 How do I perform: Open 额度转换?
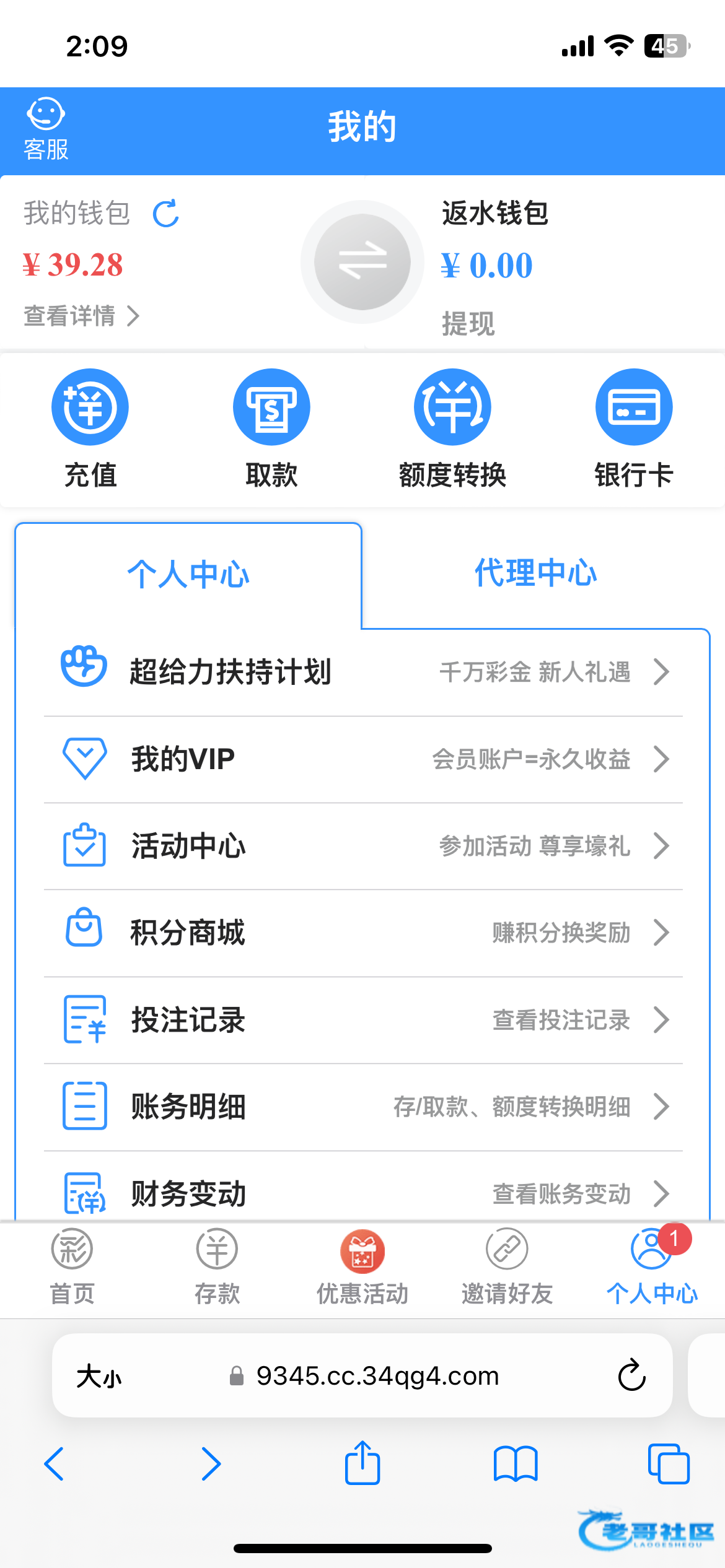coord(452,429)
